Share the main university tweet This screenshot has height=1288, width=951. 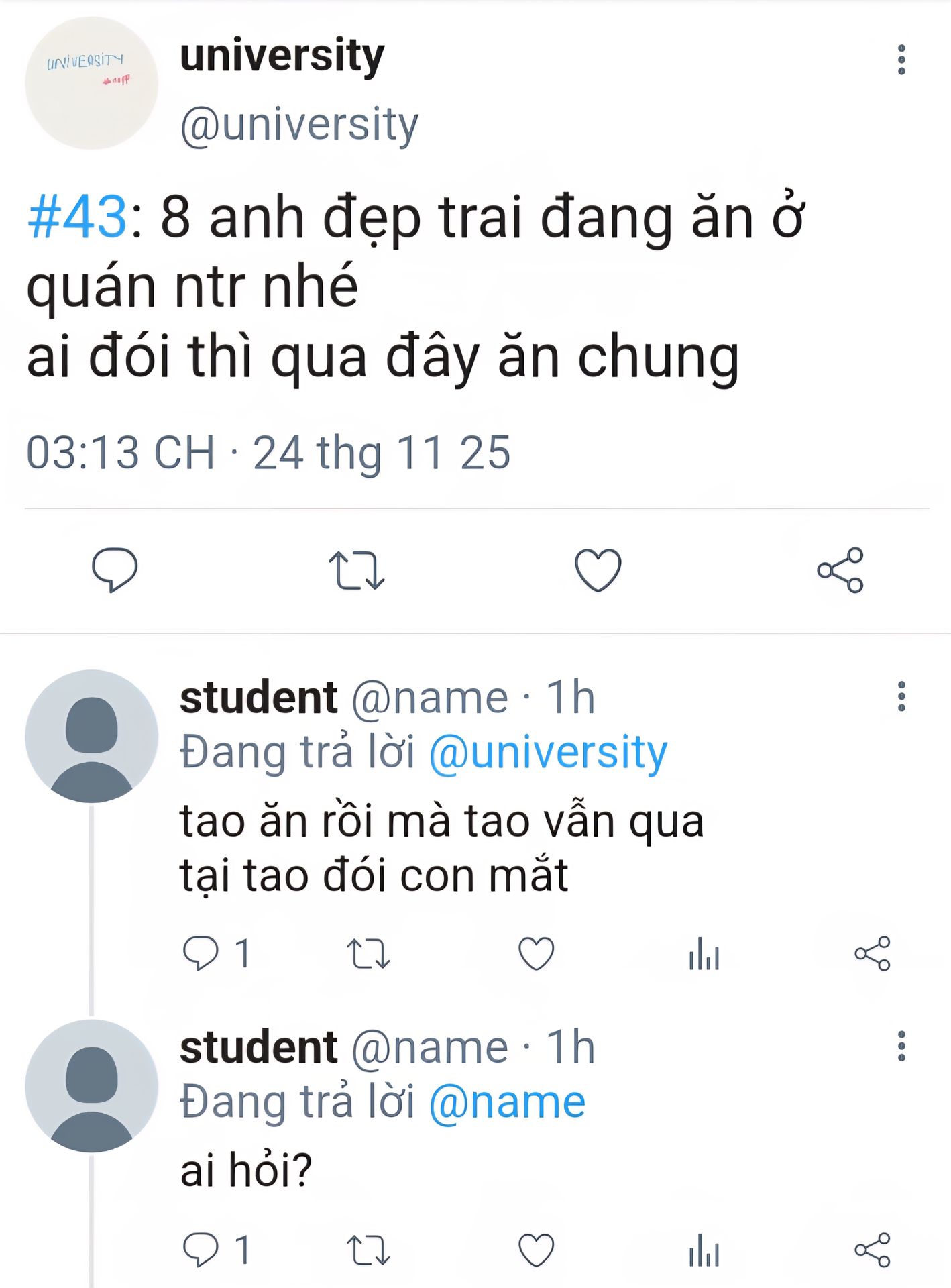[x=840, y=570]
